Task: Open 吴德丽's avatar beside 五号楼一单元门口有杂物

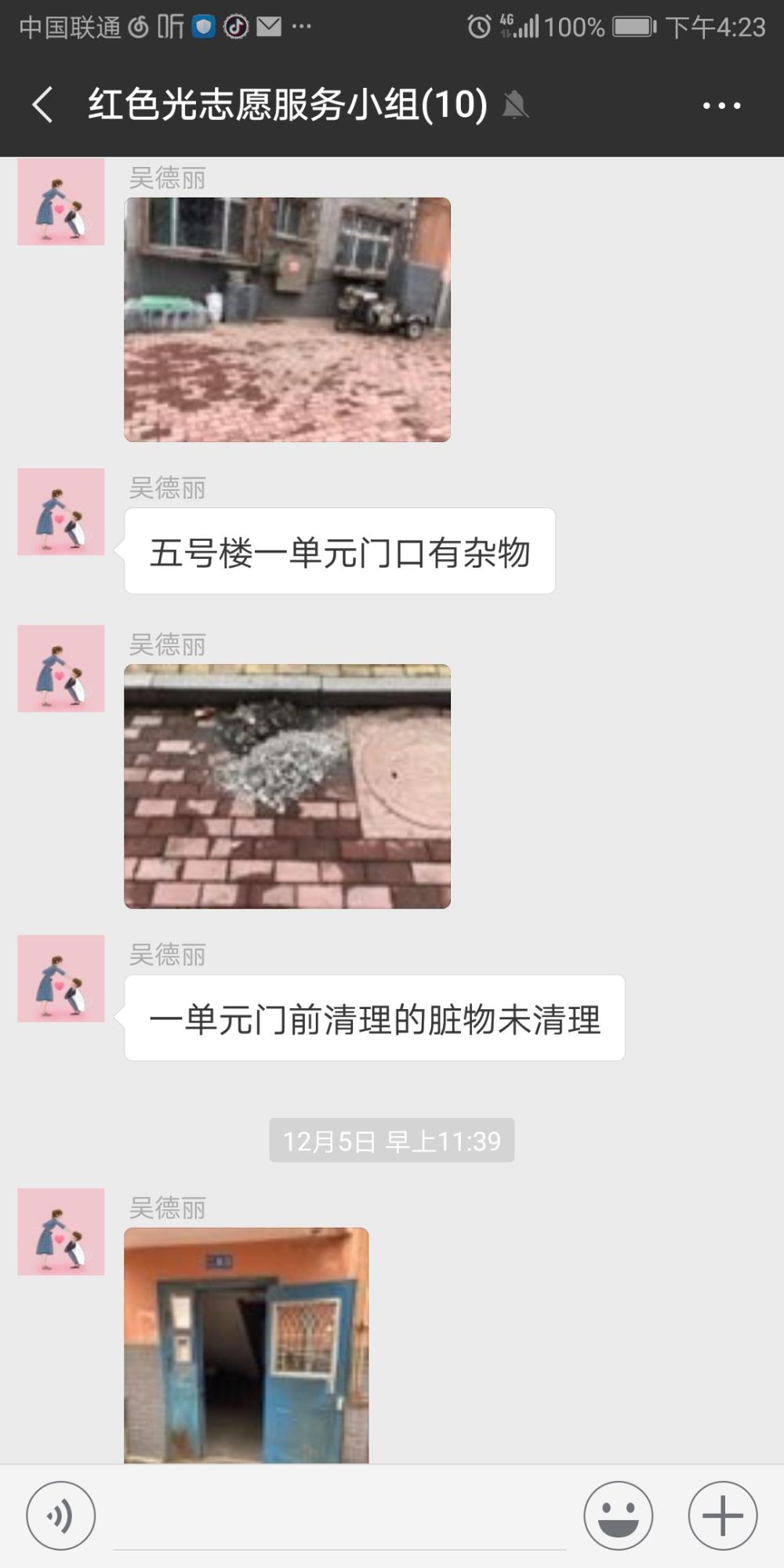Action: 61,512
